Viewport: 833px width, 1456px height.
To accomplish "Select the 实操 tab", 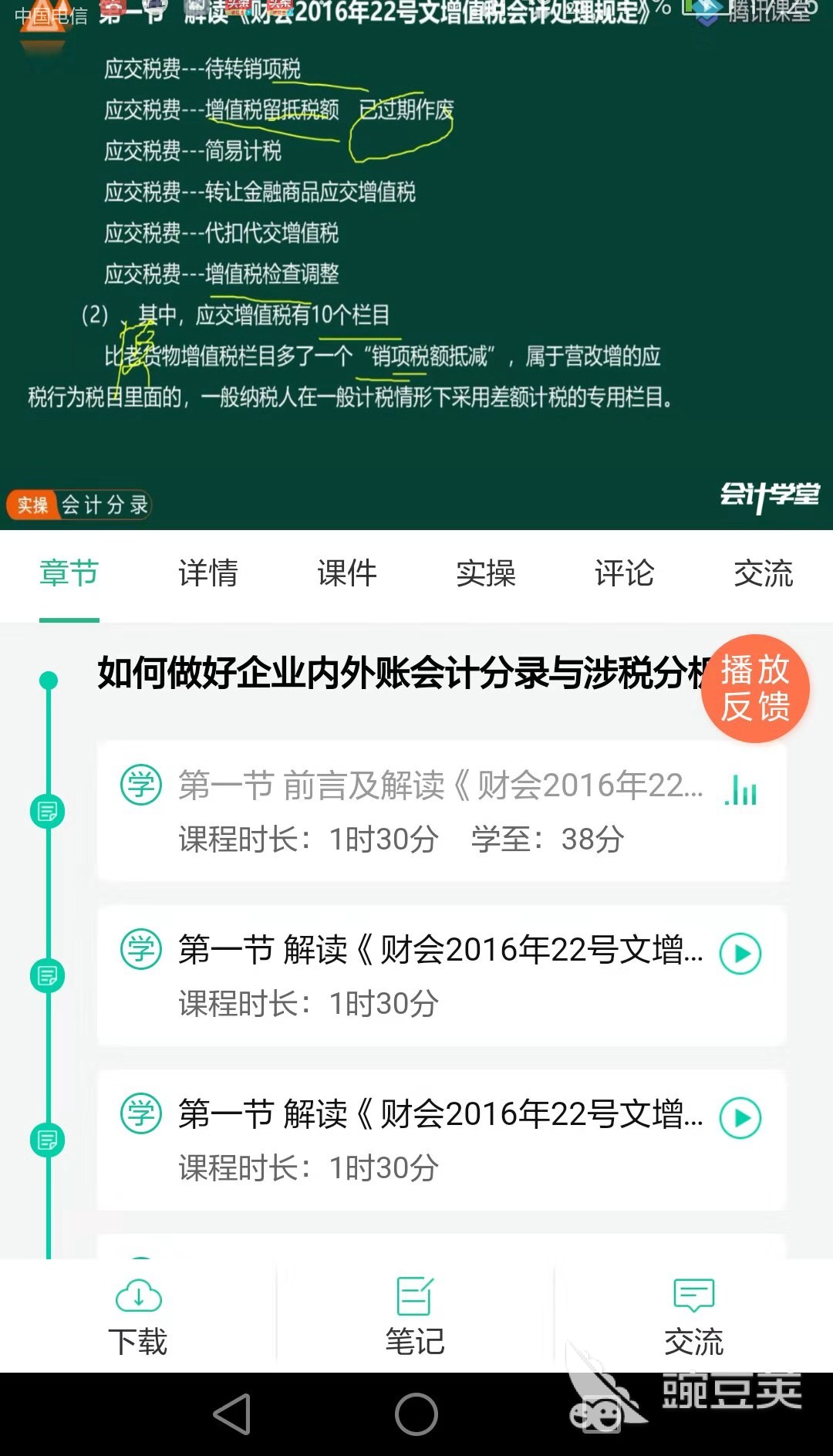I will tap(486, 573).
